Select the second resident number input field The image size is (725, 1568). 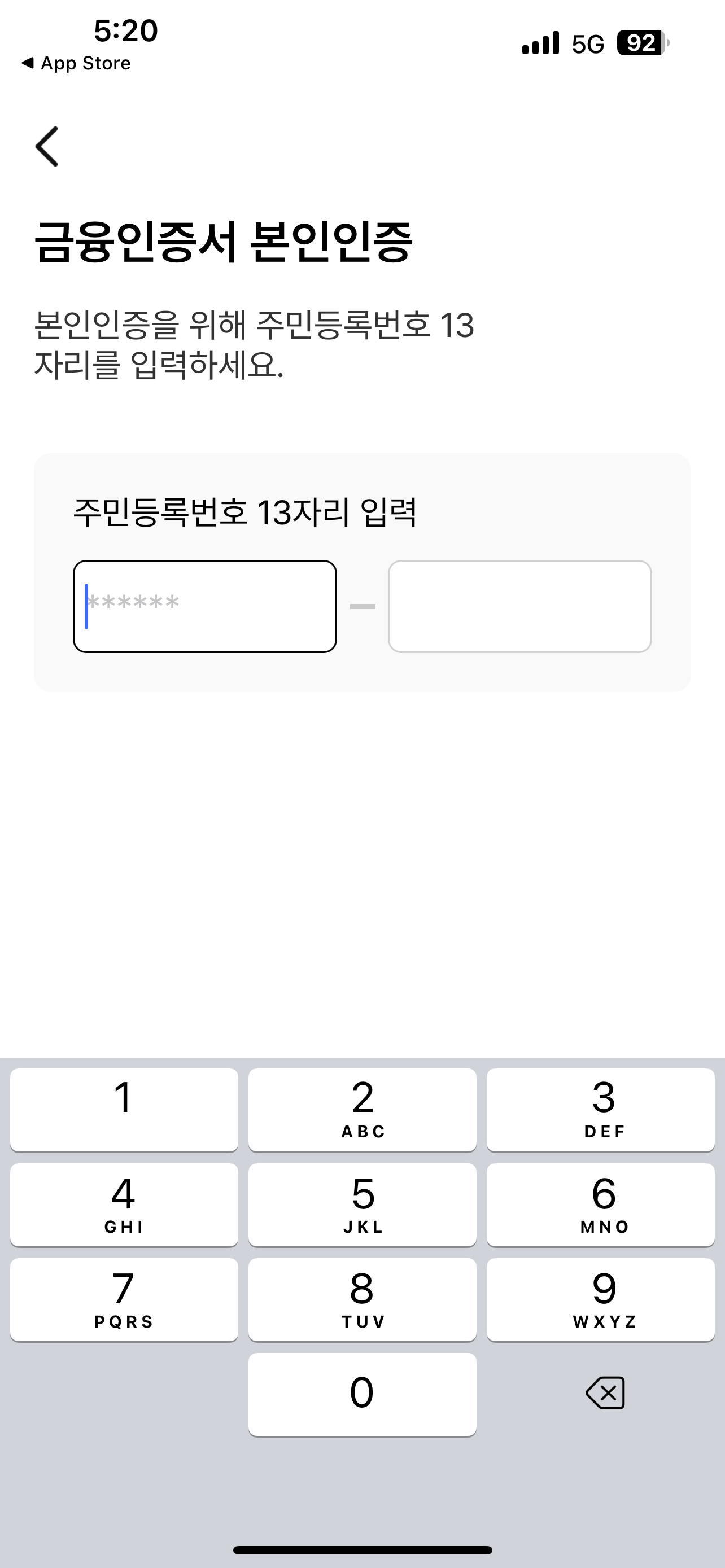(x=519, y=607)
